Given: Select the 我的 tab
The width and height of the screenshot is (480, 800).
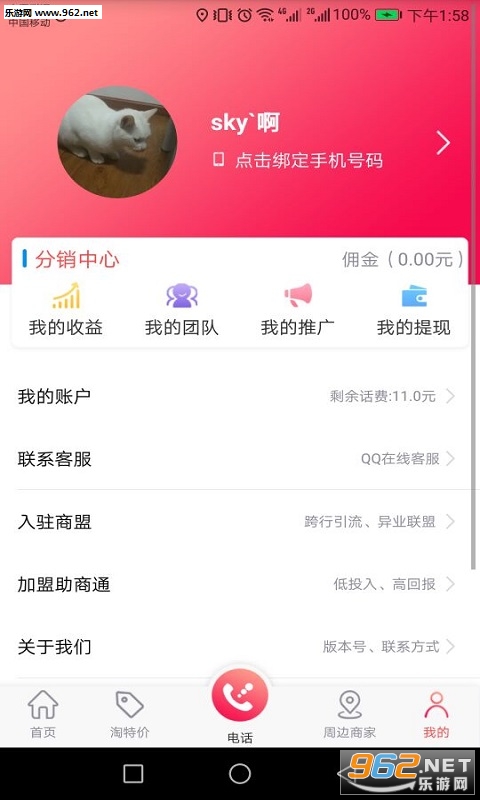Looking at the screenshot, I should (436, 714).
